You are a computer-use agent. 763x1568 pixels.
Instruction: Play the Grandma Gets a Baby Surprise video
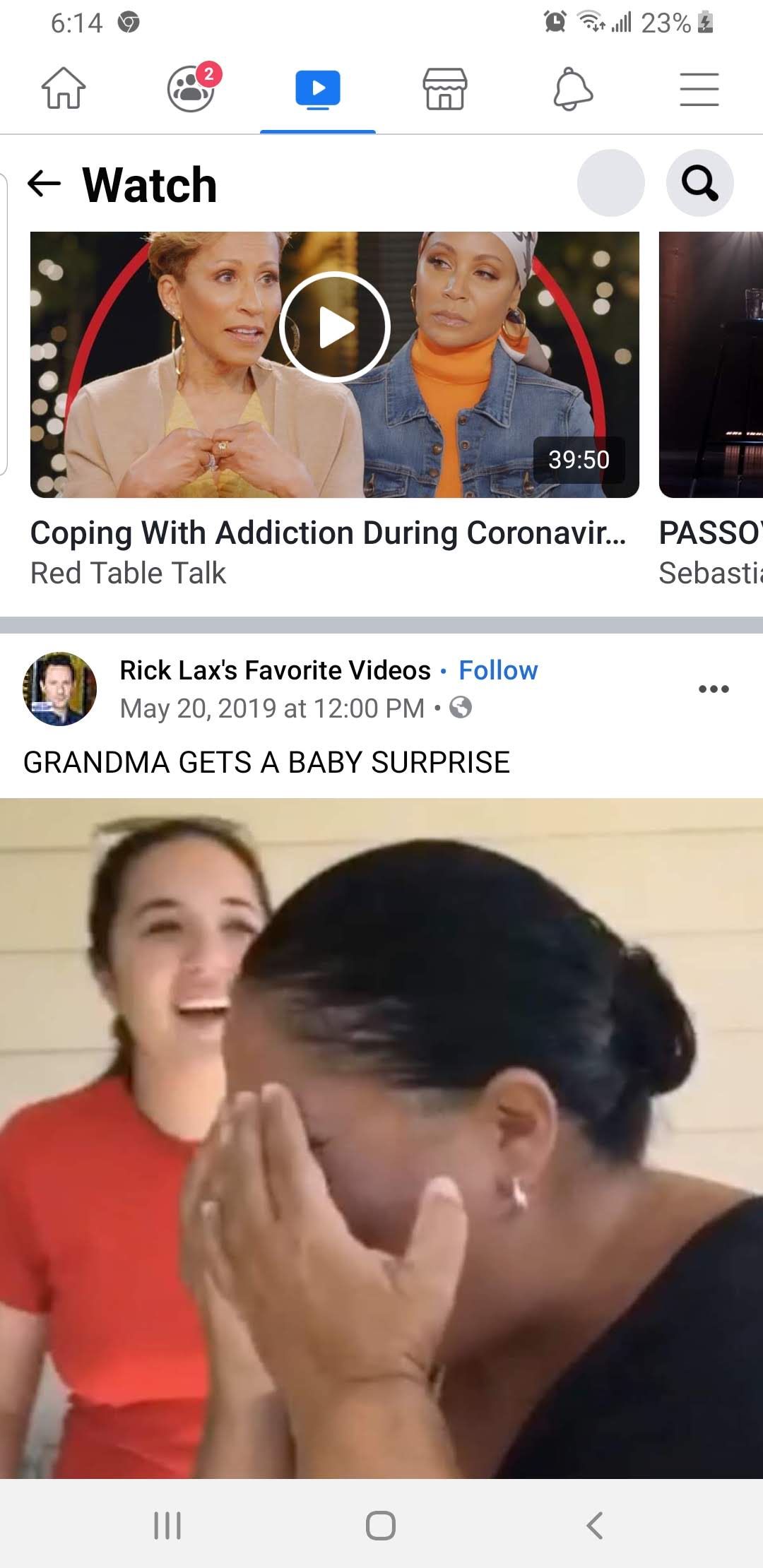(x=381, y=1137)
